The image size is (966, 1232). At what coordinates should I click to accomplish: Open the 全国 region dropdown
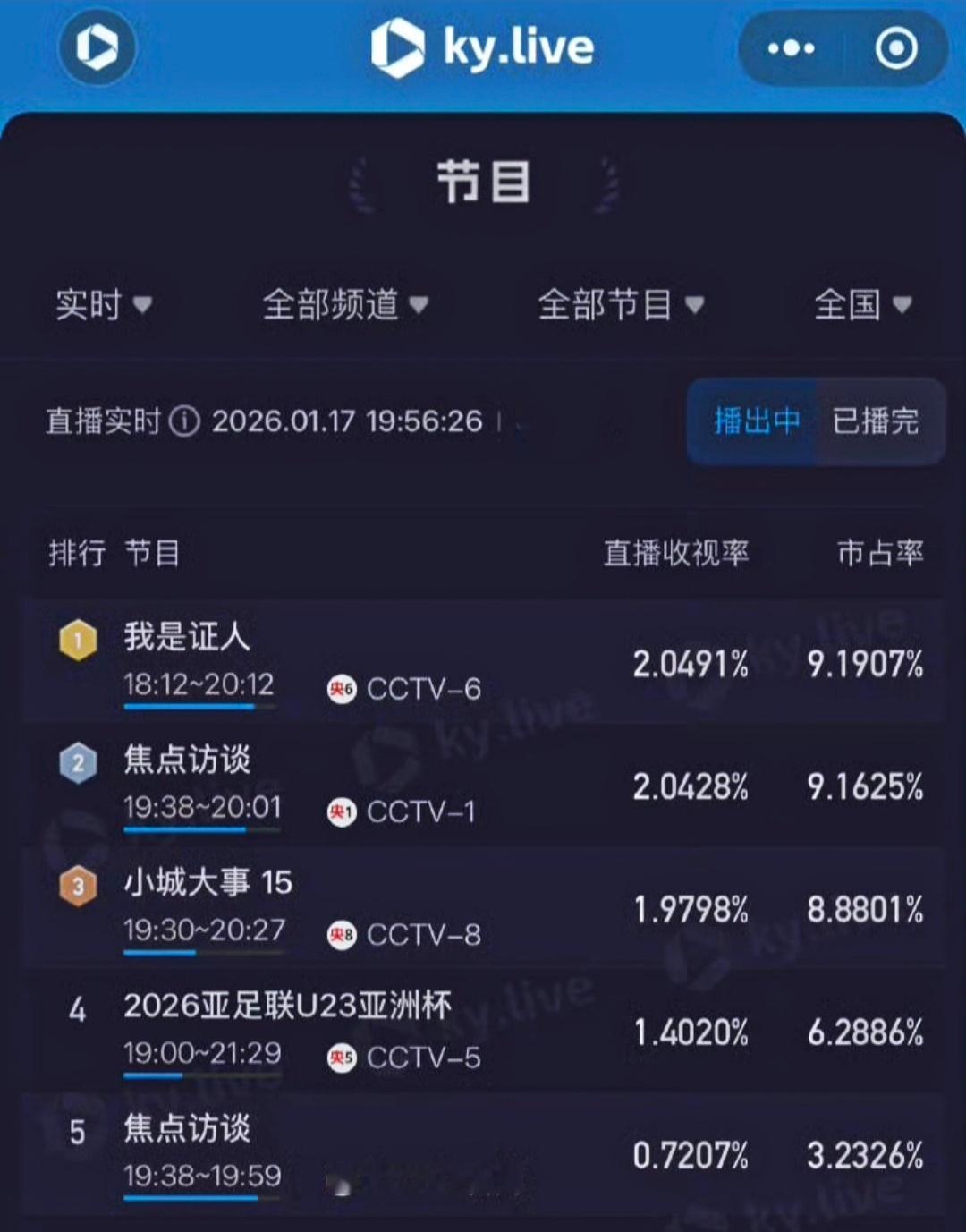(x=864, y=306)
